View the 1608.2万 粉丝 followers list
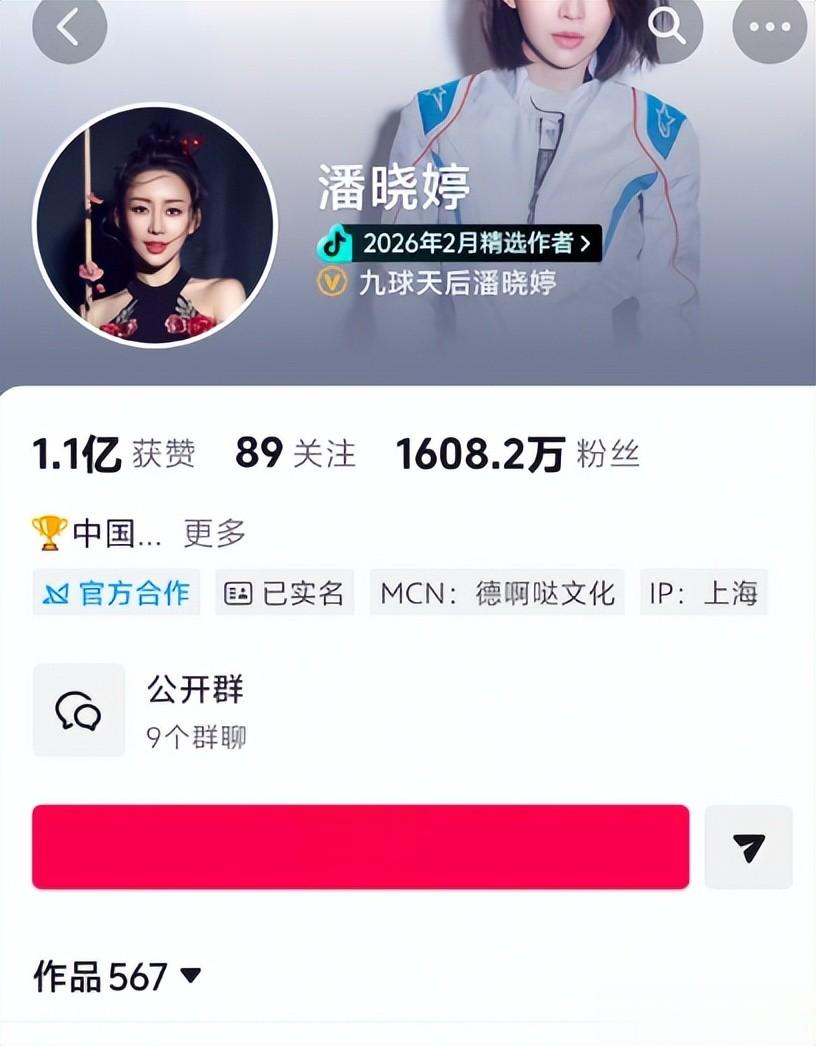 click(x=518, y=454)
